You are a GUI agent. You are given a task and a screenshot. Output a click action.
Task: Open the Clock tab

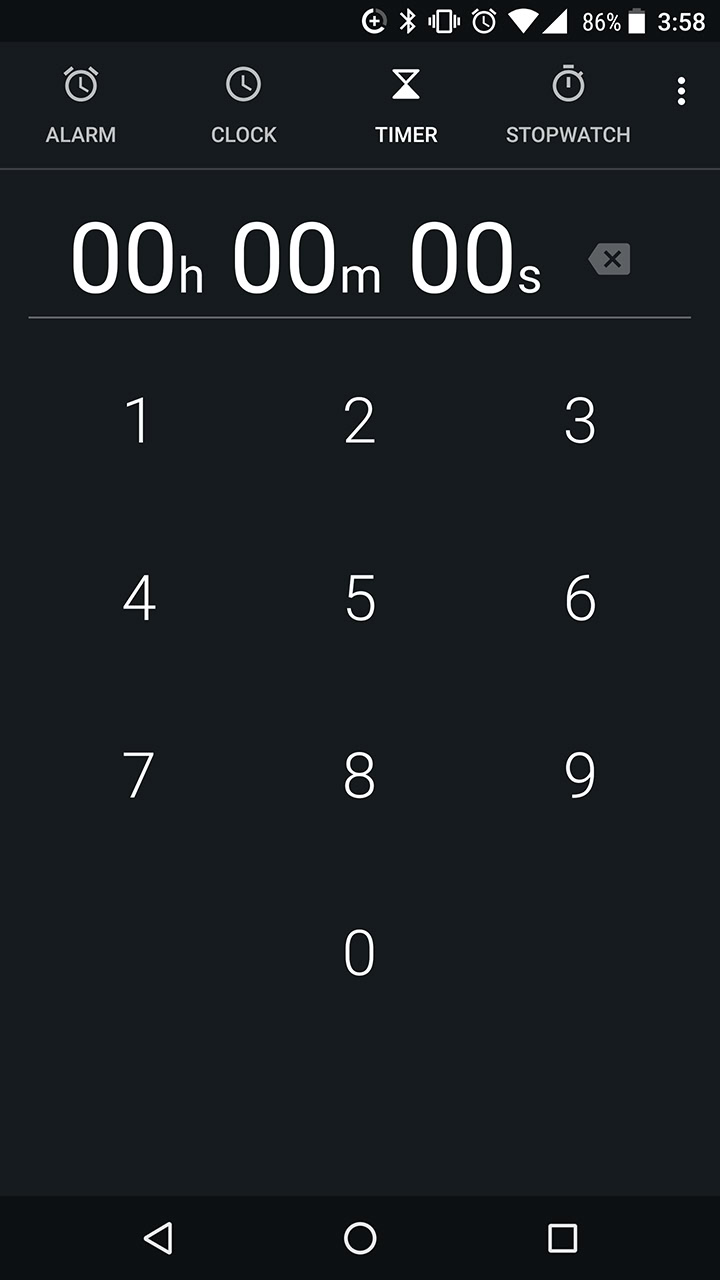tap(244, 106)
